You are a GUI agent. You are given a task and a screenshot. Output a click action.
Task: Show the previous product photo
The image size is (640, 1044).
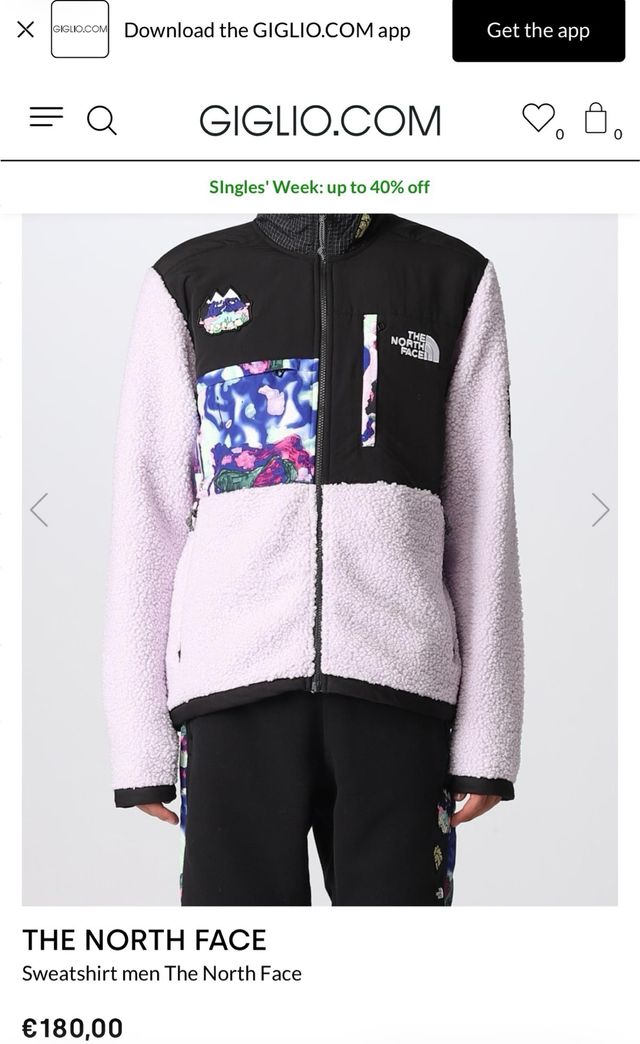pos(39,510)
